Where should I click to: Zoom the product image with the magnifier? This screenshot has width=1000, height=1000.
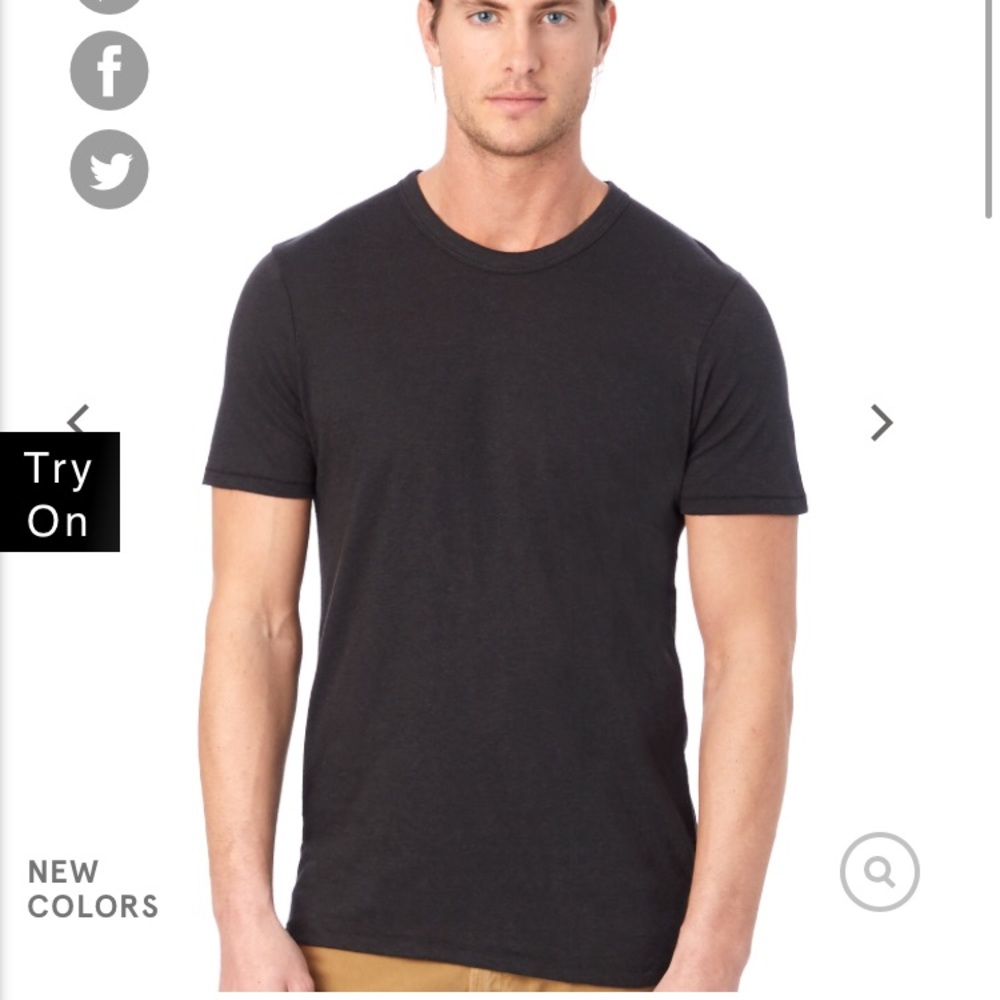coord(879,872)
